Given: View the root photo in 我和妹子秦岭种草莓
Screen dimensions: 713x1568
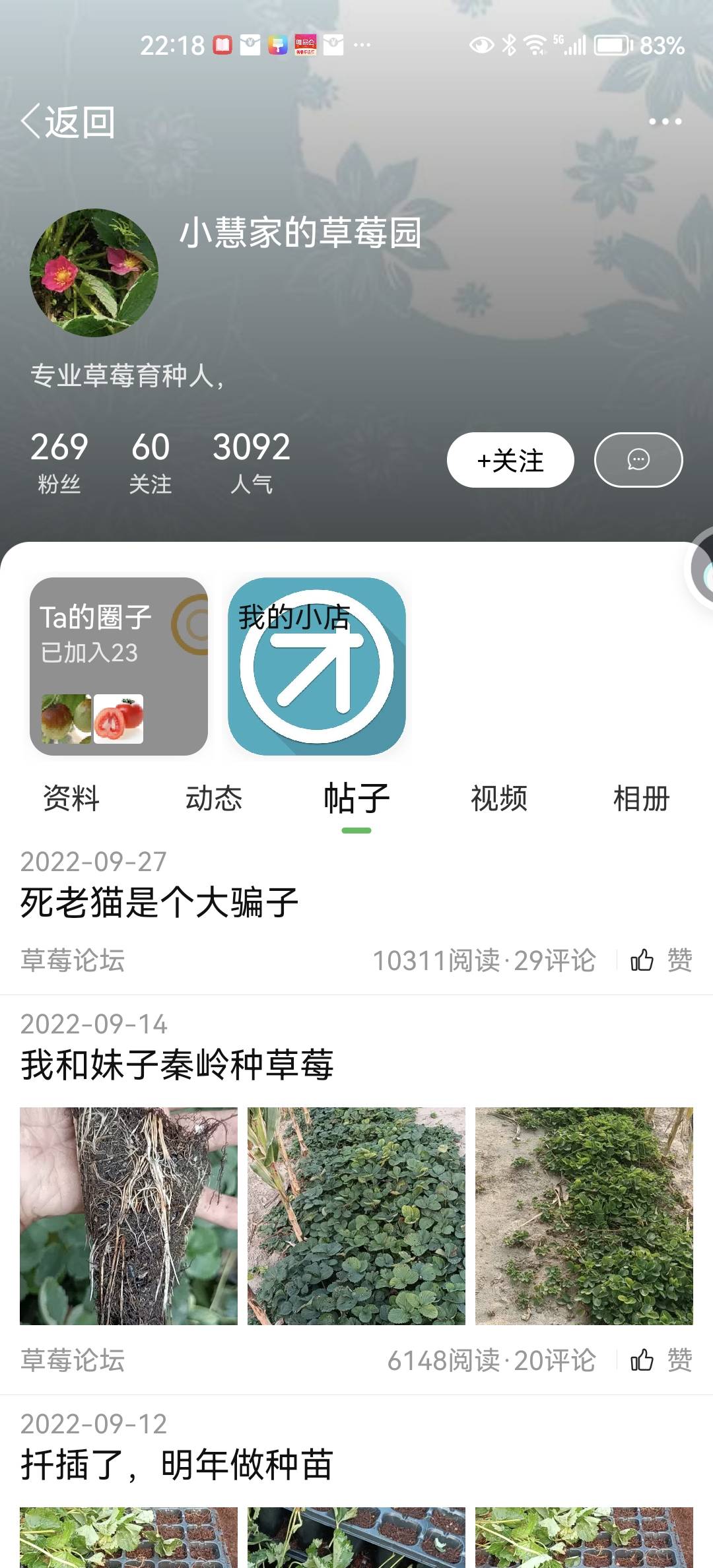Looking at the screenshot, I should pos(129,1216).
